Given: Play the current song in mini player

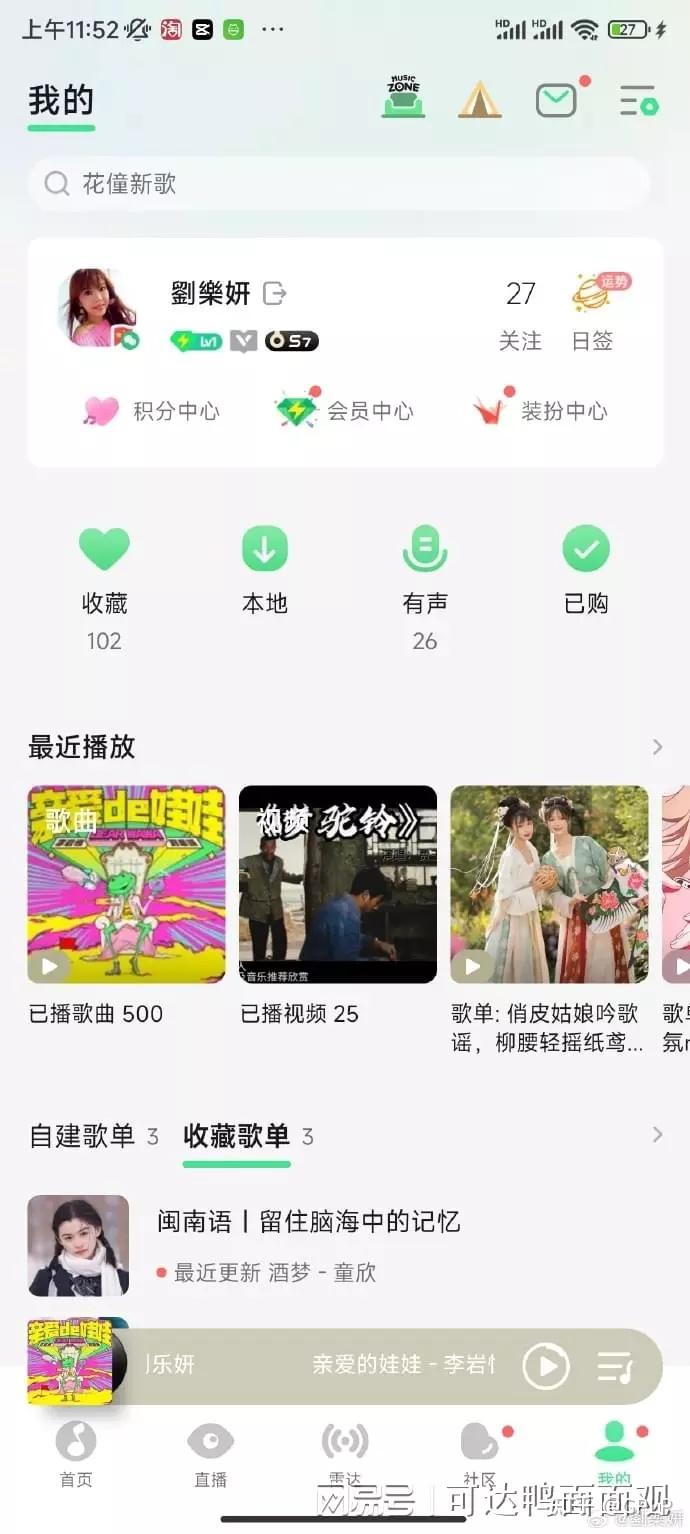Looking at the screenshot, I should pos(546,1366).
